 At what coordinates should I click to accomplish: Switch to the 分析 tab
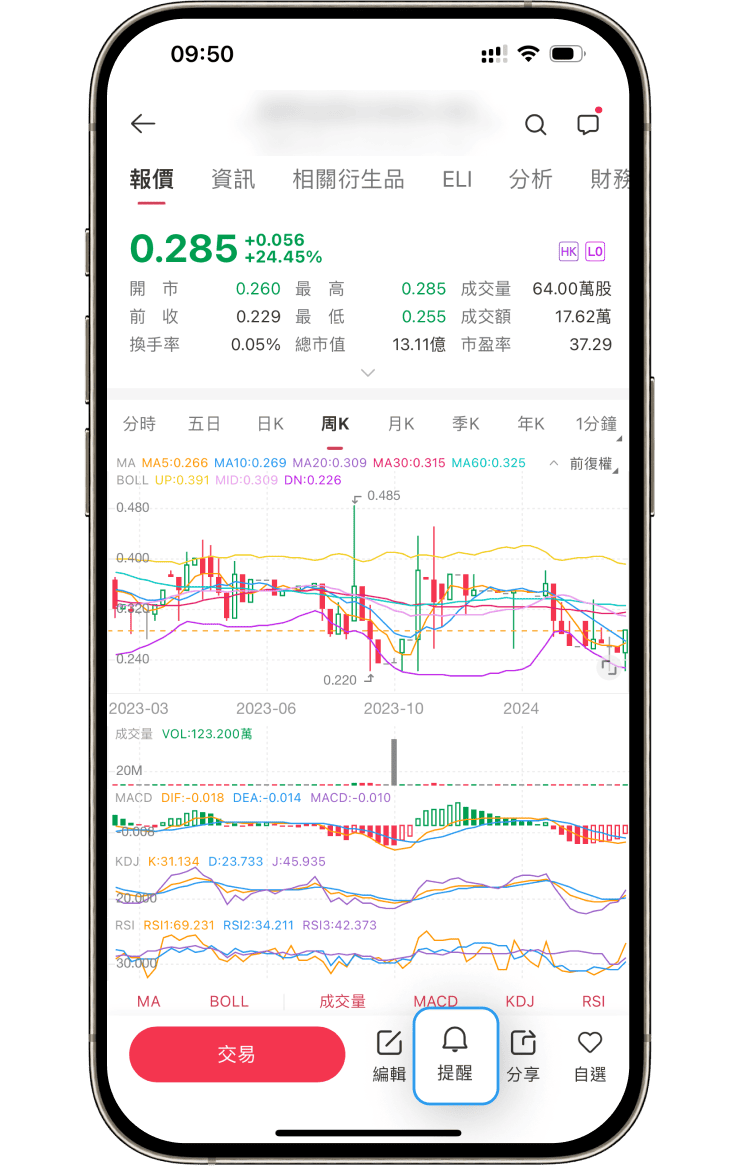point(530,179)
